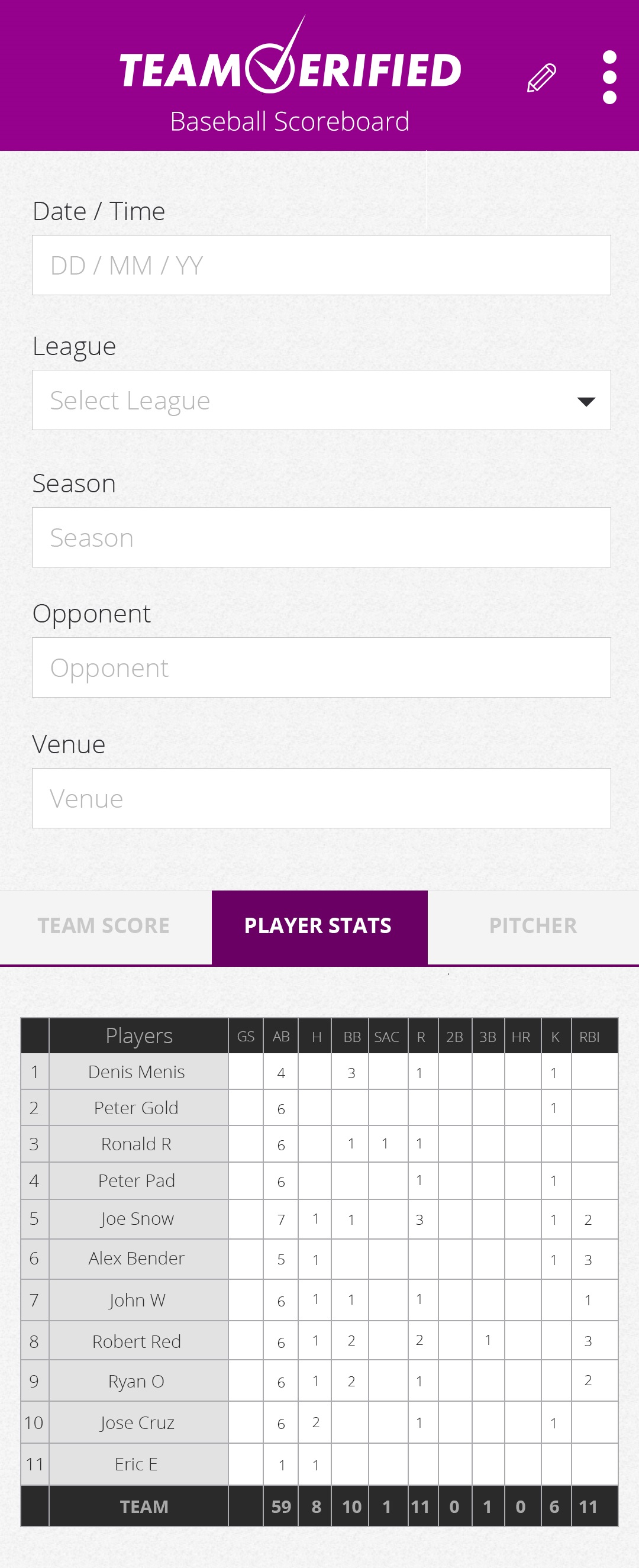Select the Player Stats tab
The image size is (639, 1568).
pos(318,926)
